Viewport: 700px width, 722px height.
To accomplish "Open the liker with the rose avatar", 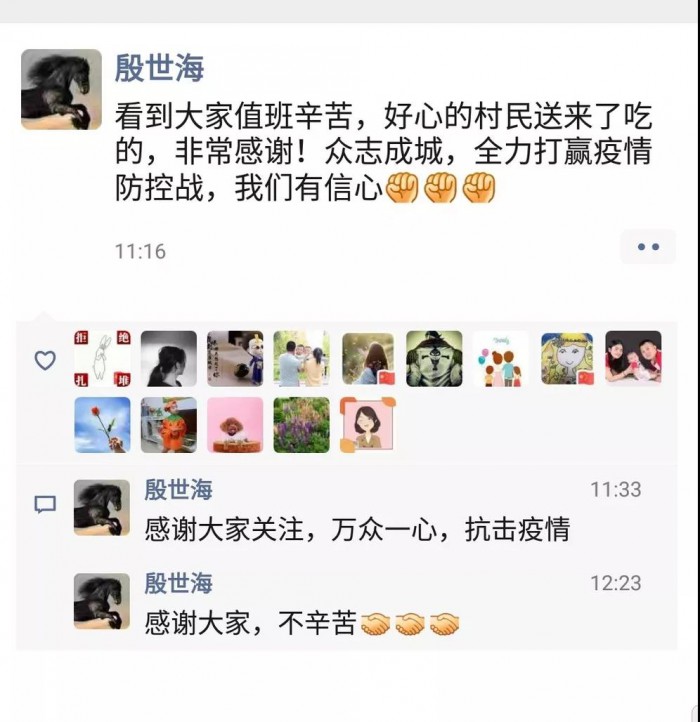I will (x=102, y=424).
